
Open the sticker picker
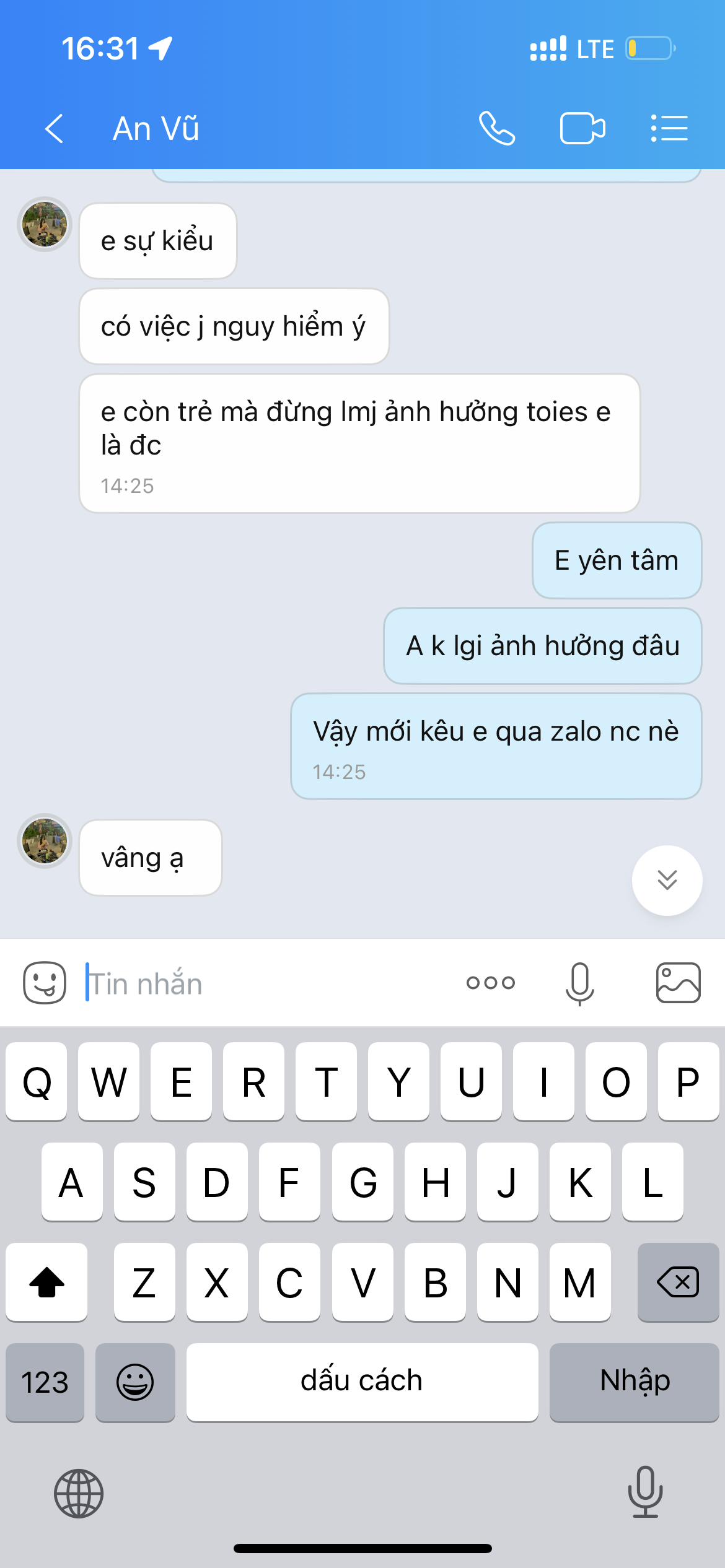(45, 983)
